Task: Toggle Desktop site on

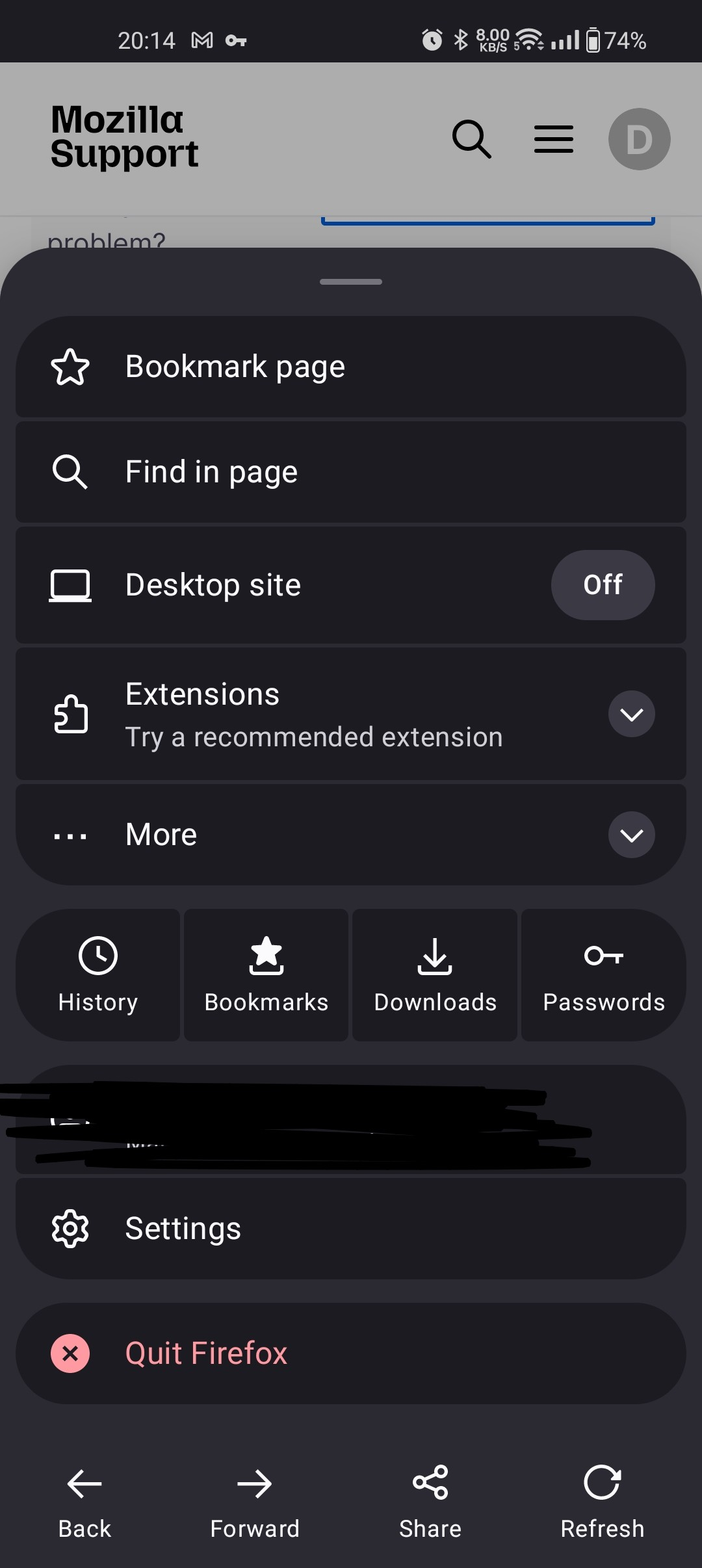Action: (602, 585)
